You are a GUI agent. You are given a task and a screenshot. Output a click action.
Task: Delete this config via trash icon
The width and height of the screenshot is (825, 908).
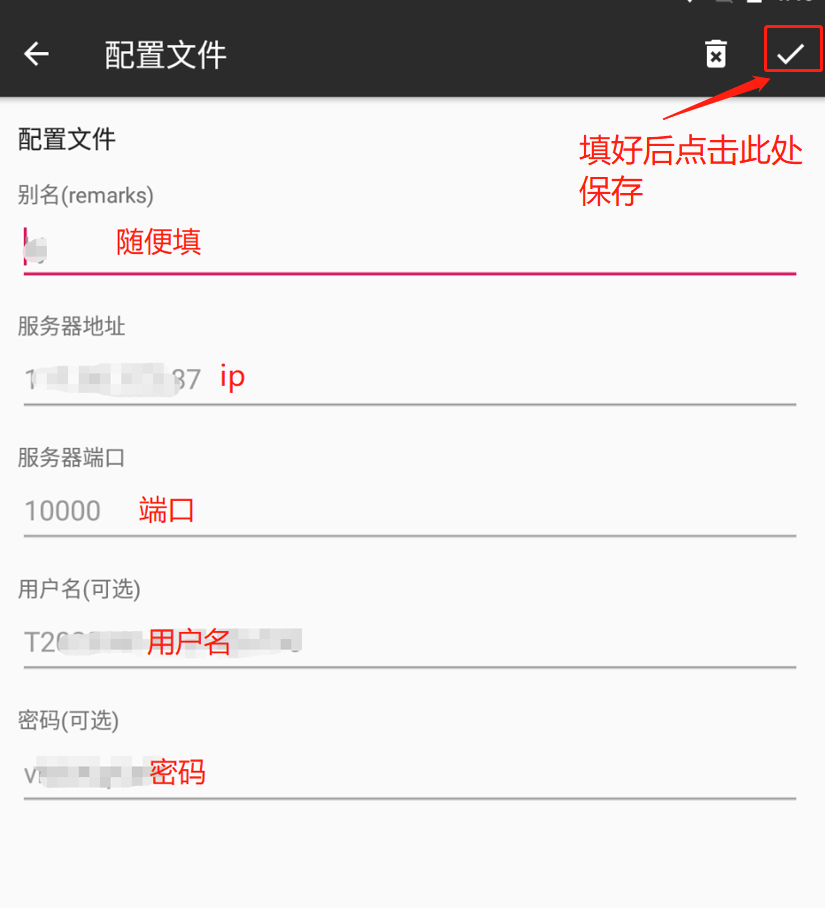coord(716,54)
